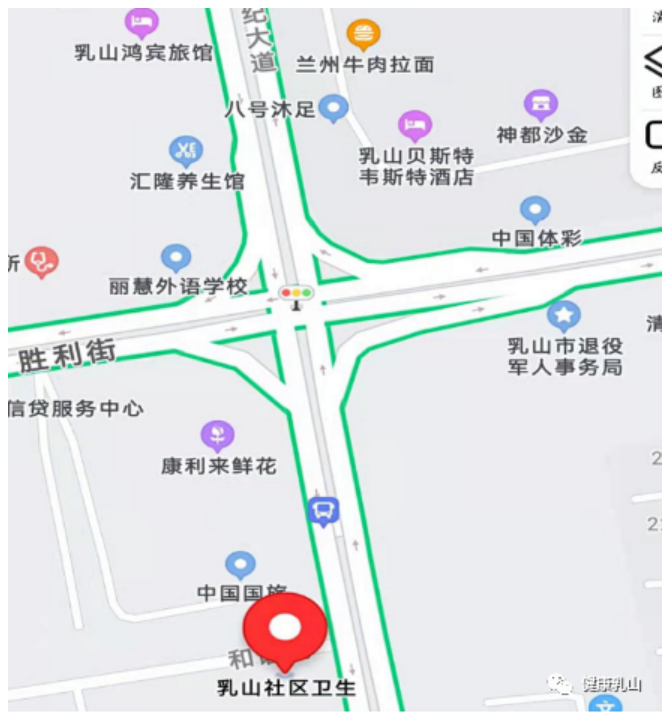This screenshot has width=663, height=716.
Task: Tap the 兰州牛肉拉面 restaurant marker
Action: (x=363, y=35)
